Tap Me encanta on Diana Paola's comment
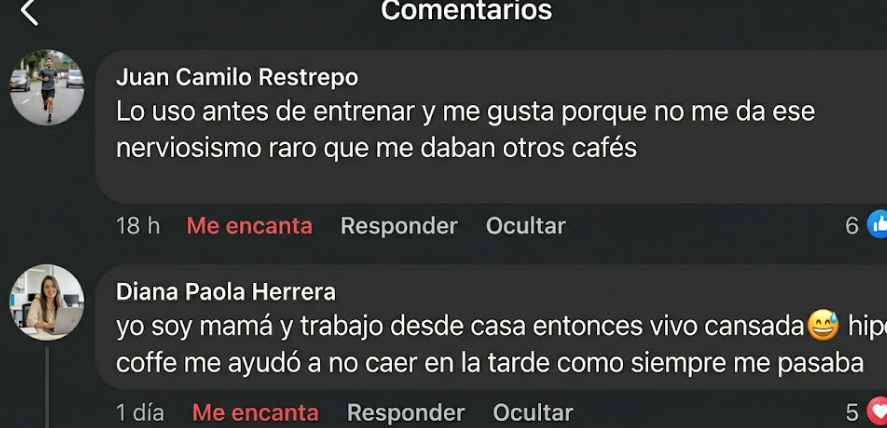Image resolution: width=887 pixels, height=428 pixels. pos(255,412)
